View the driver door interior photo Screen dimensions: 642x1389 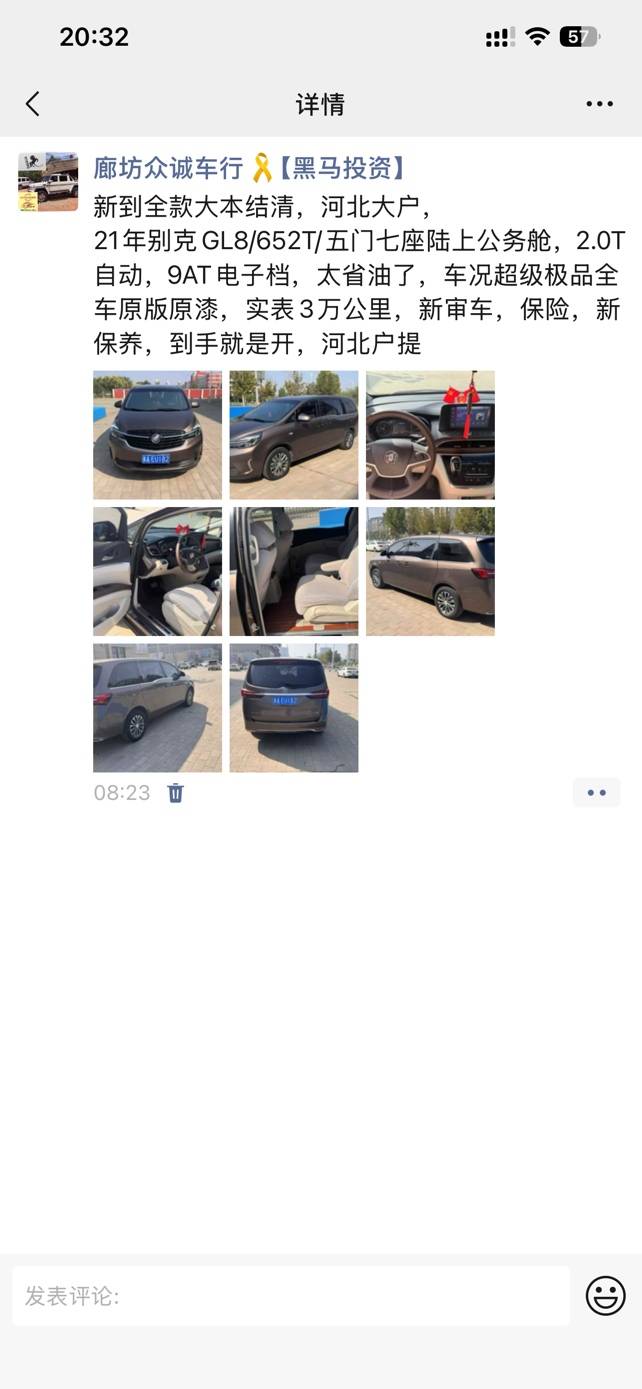click(x=158, y=571)
